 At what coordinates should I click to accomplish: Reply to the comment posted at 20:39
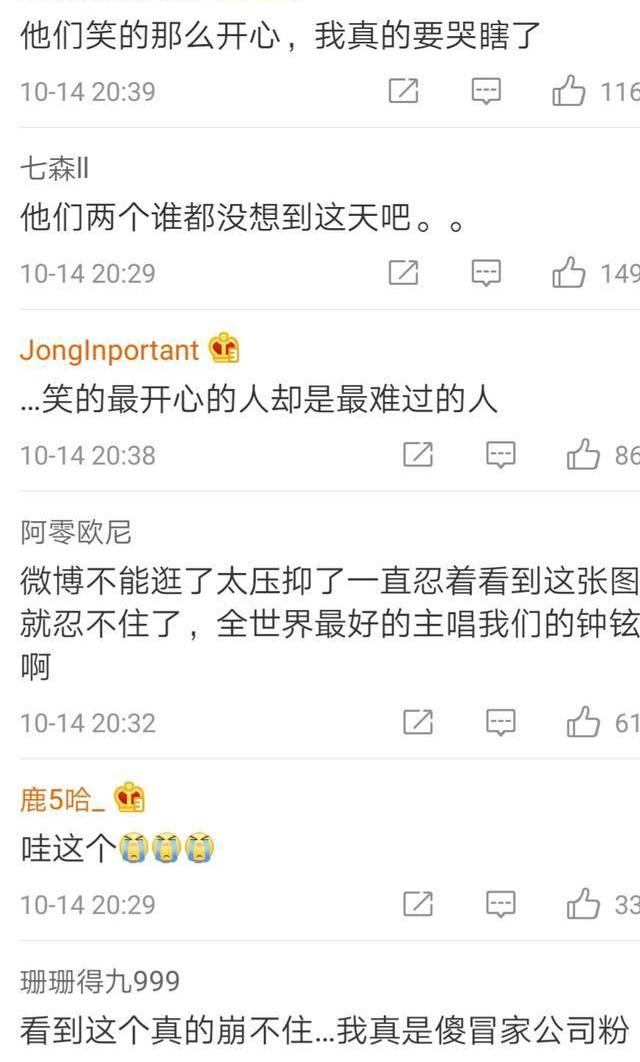pyautogui.click(x=486, y=92)
